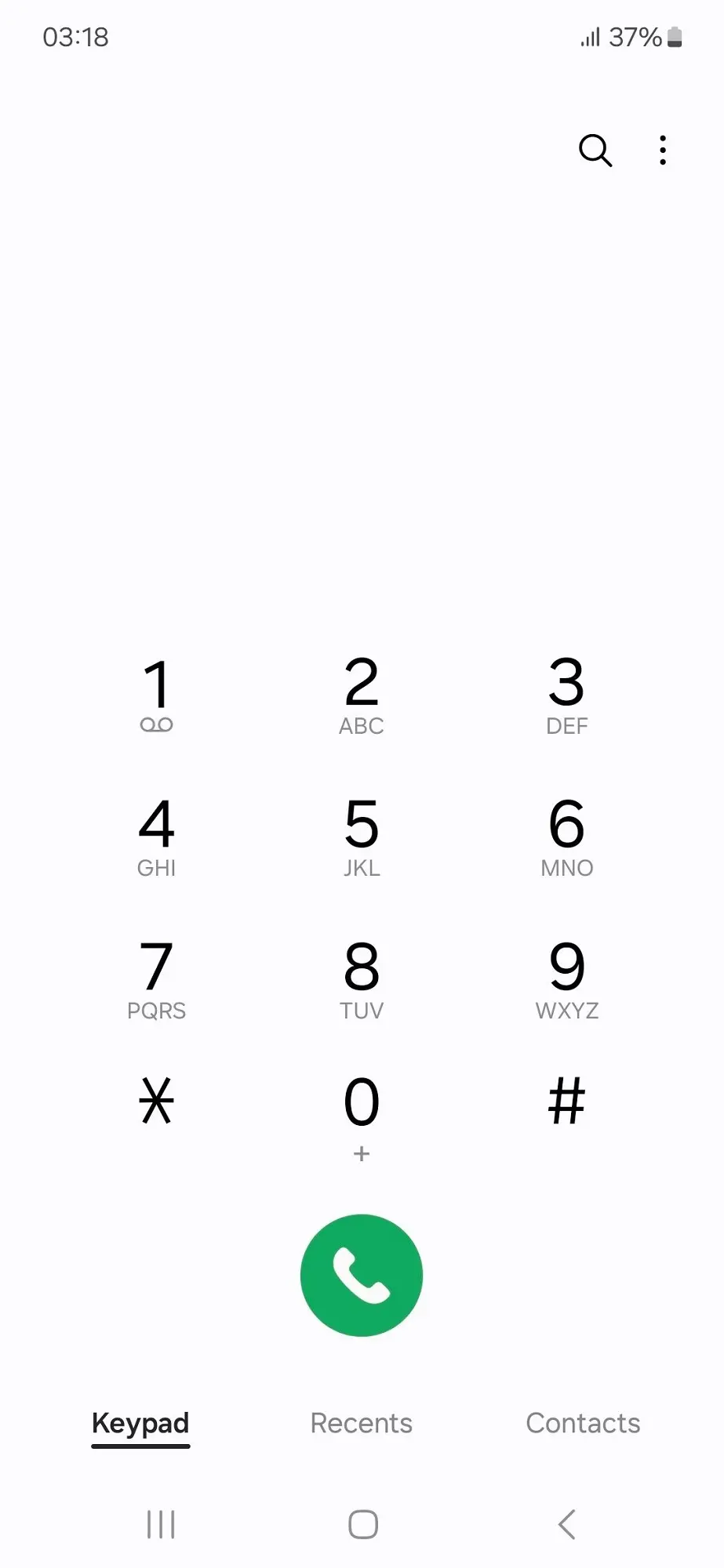Open the three-dot overflow menu

(x=663, y=150)
